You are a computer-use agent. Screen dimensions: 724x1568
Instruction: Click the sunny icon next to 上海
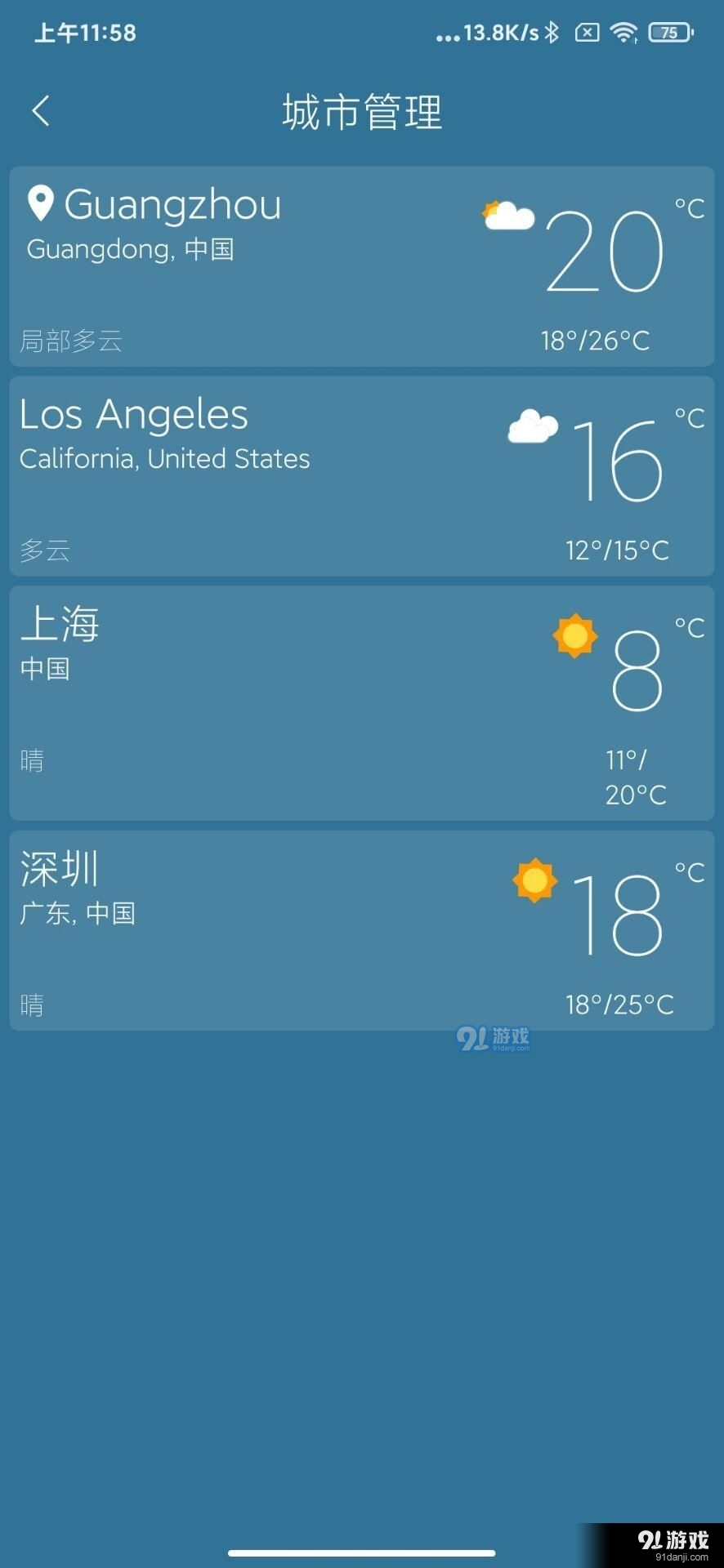(x=574, y=635)
